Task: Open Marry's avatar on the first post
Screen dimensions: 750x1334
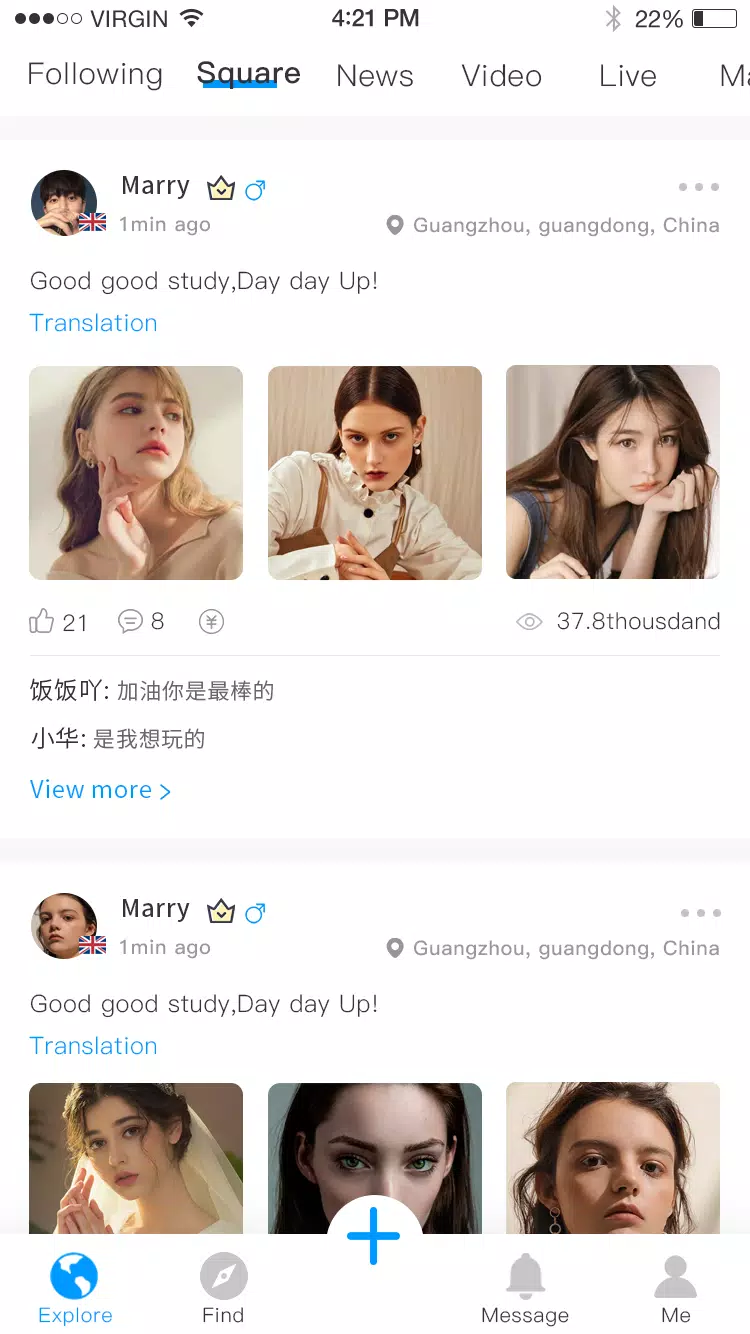Action: [65, 202]
